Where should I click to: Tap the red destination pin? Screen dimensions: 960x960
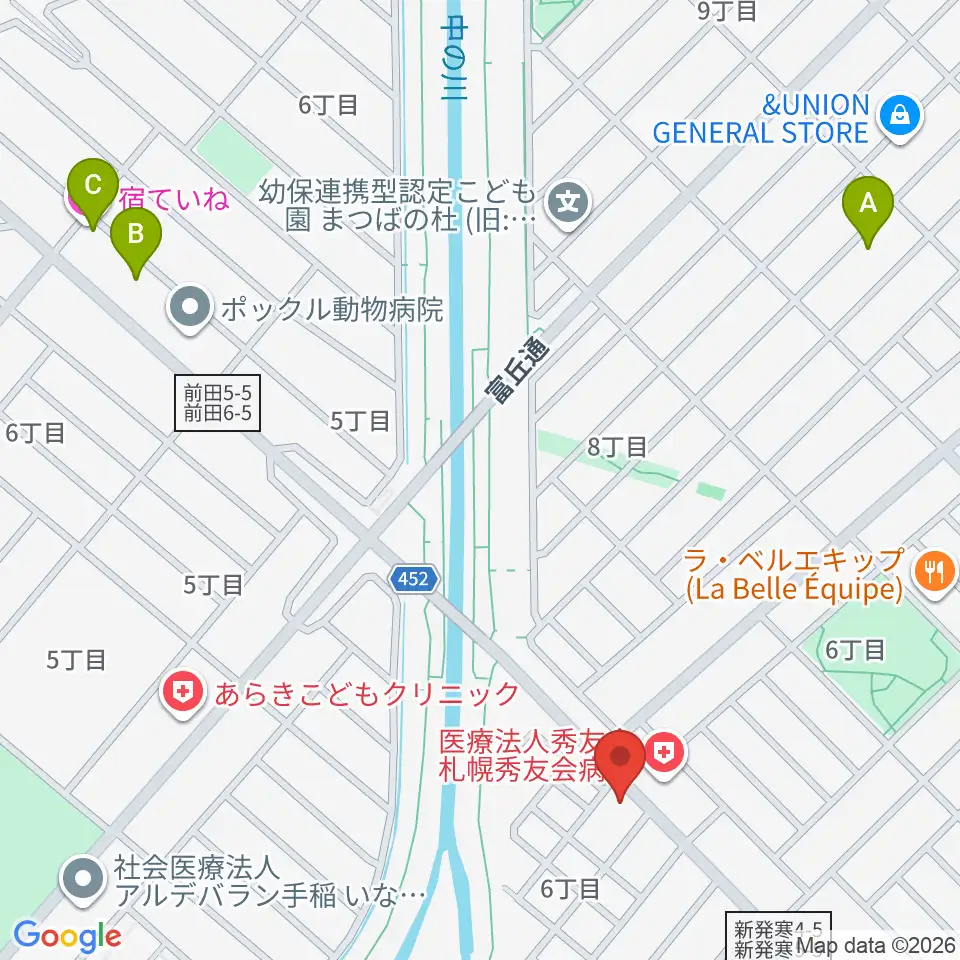620,765
